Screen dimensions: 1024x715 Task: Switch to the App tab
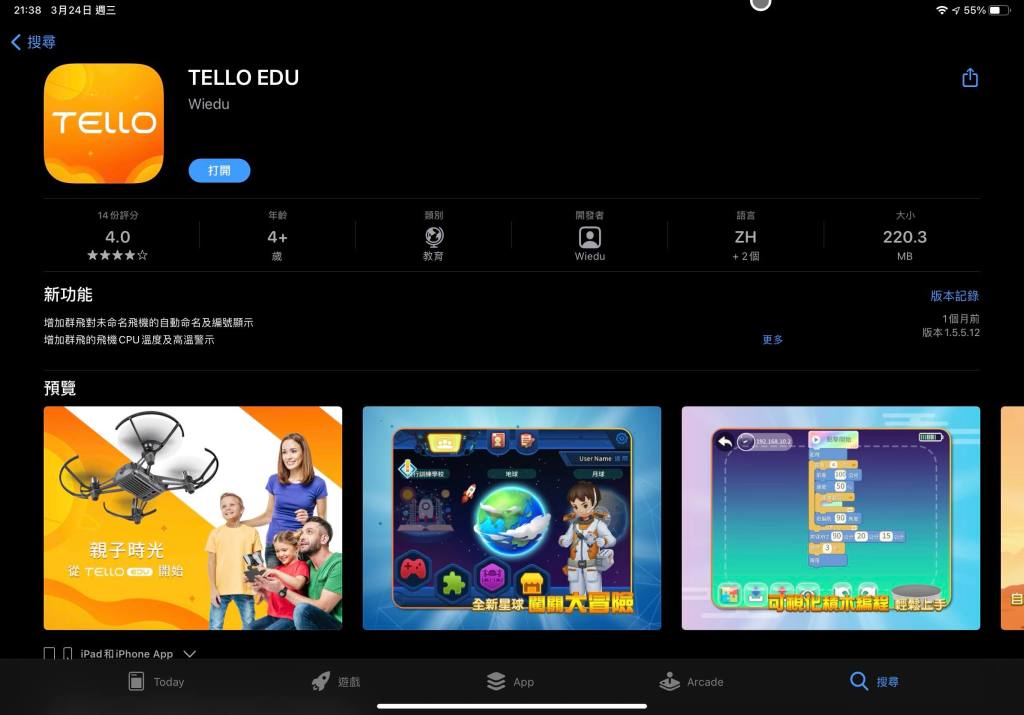[x=510, y=682]
